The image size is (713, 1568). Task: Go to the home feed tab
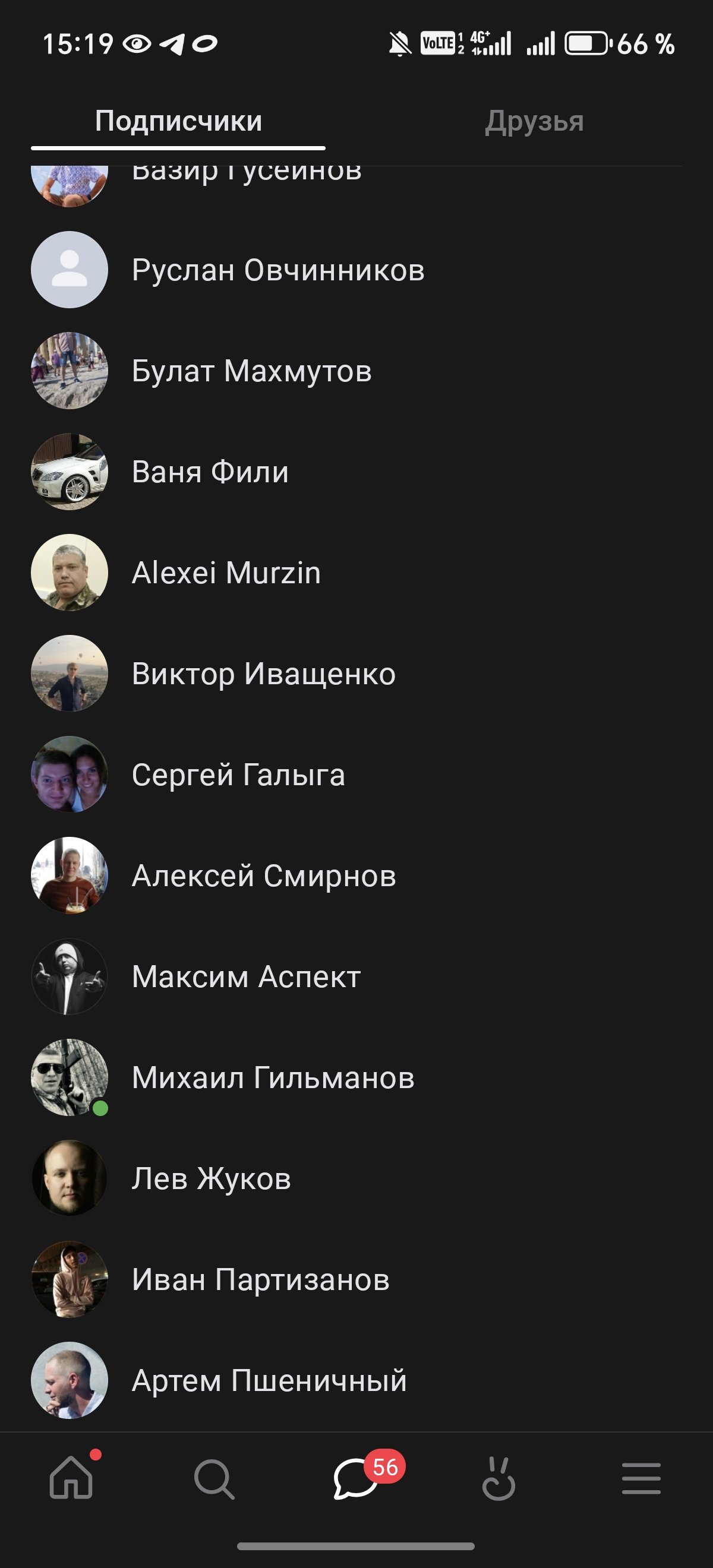click(71, 1478)
